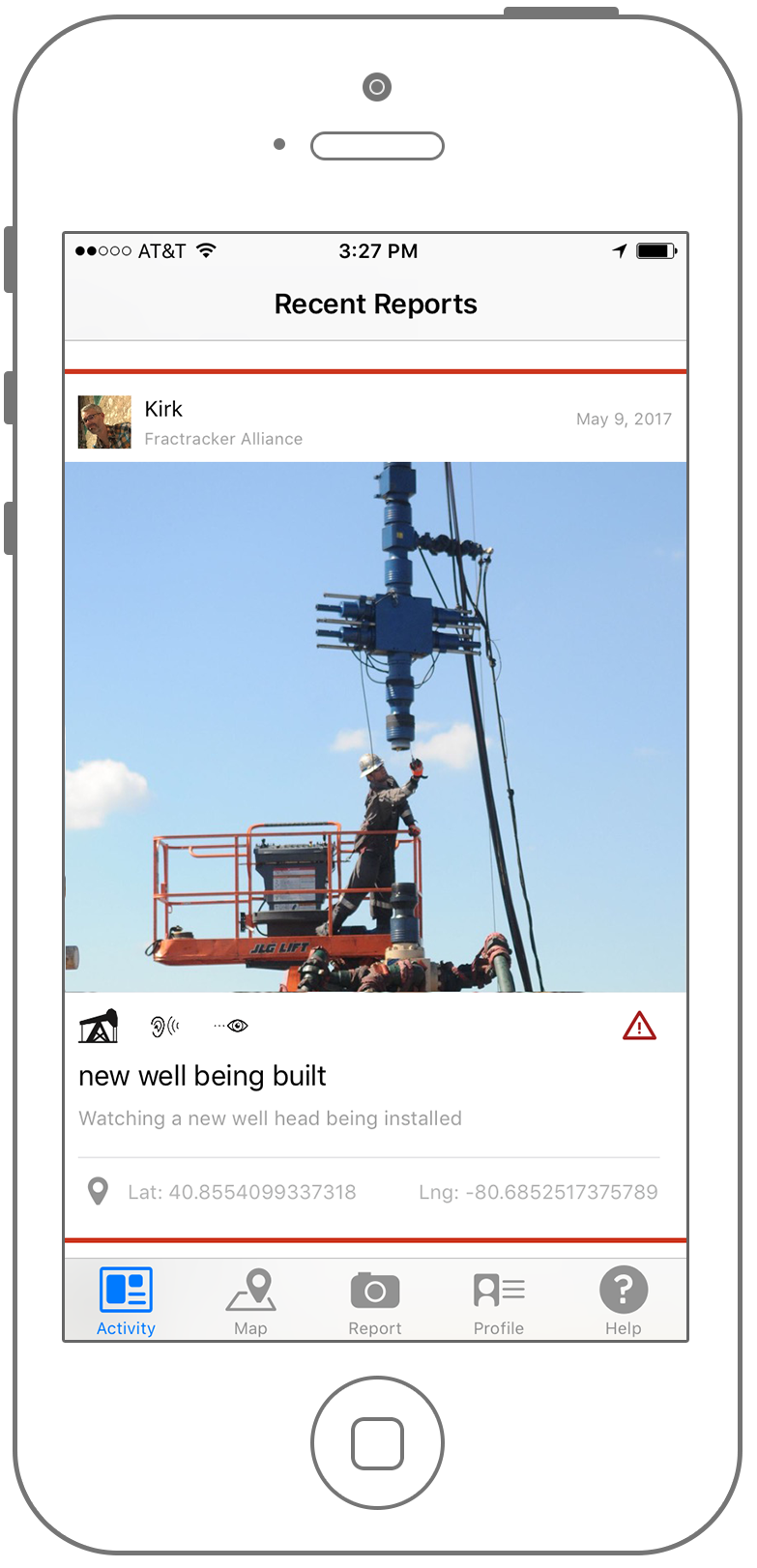Tap the red warning triangle icon

tap(639, 1026)
